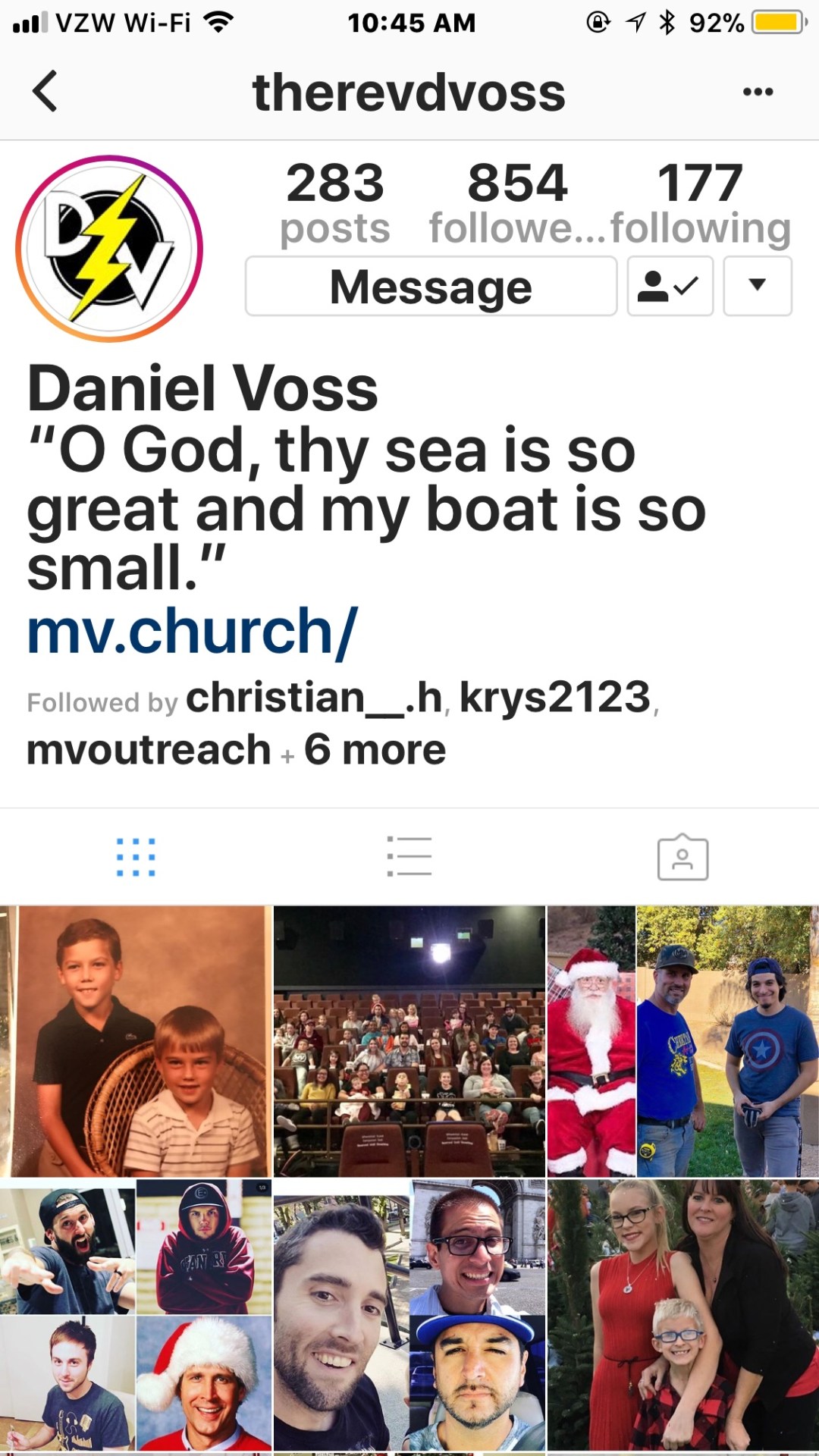Expand suggested accounts dropdown arrow

(x=757, y=286)
